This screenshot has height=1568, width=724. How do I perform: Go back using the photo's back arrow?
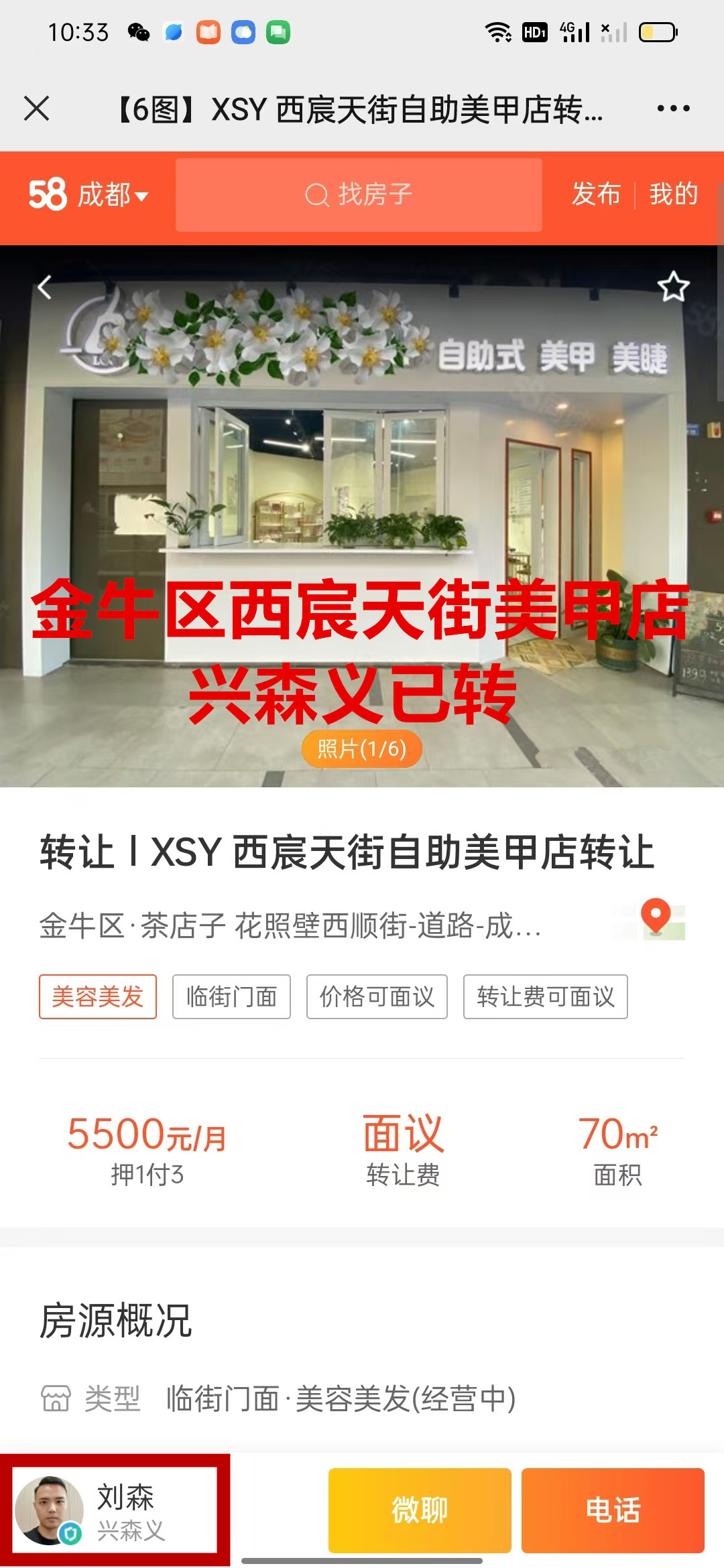(45, 287)
